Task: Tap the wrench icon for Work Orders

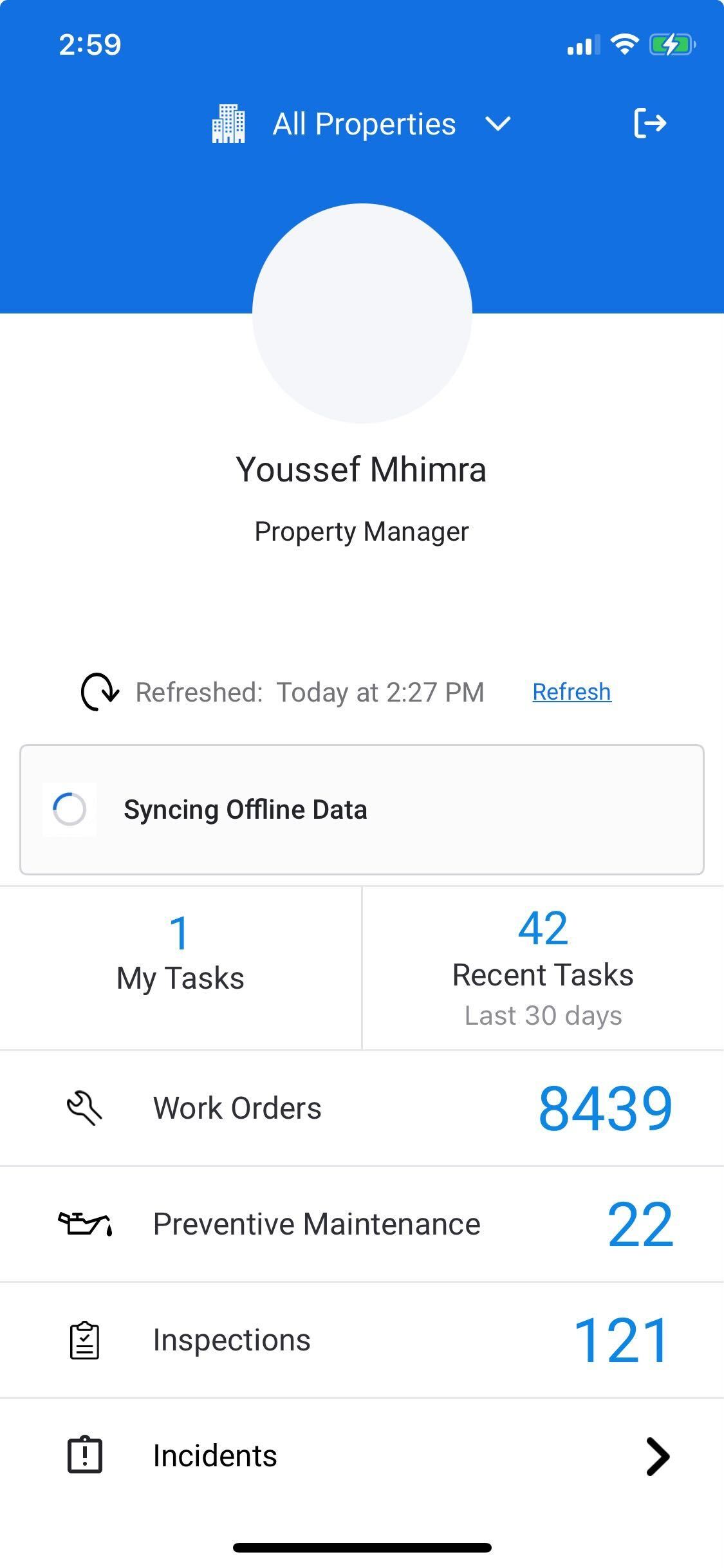Action: pyautogui.click(x=84, y=1107)
